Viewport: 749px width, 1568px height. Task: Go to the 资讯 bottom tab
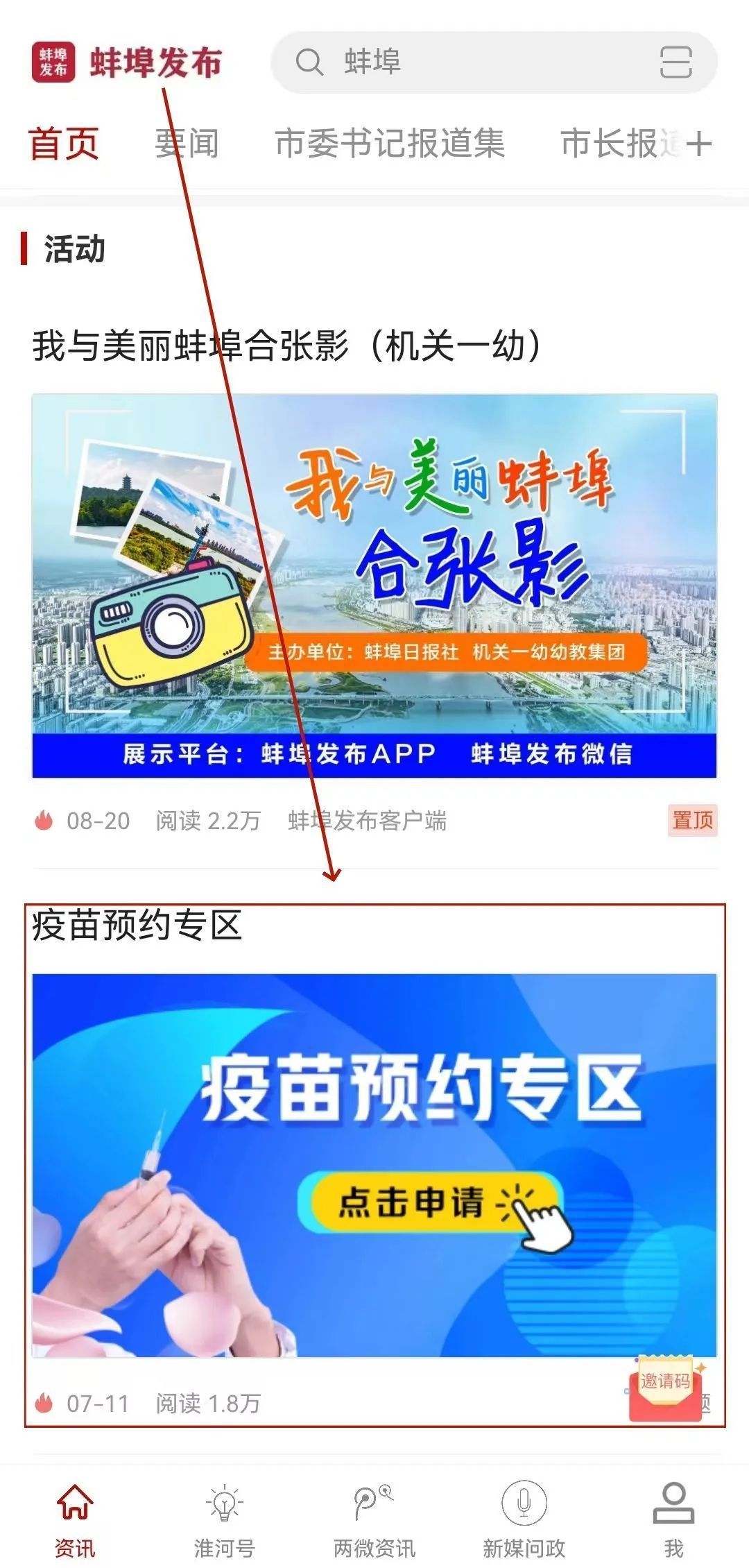click(75, 1519)
